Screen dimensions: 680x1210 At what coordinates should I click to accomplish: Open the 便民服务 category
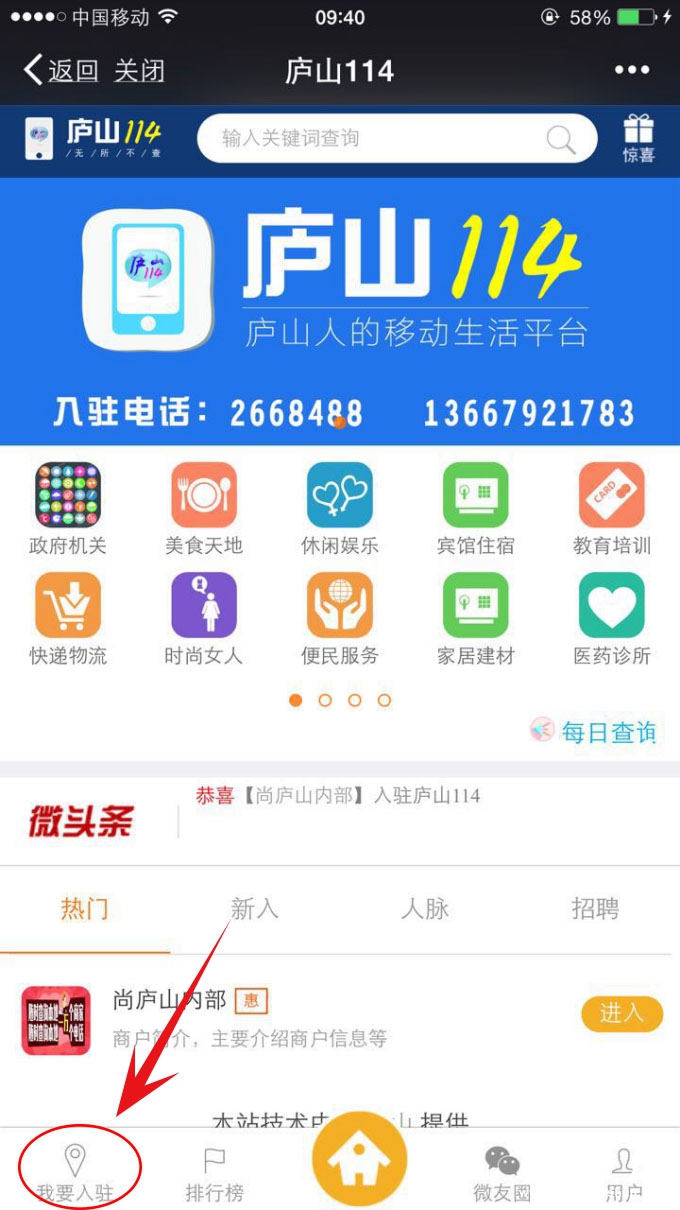click(340, 618)
